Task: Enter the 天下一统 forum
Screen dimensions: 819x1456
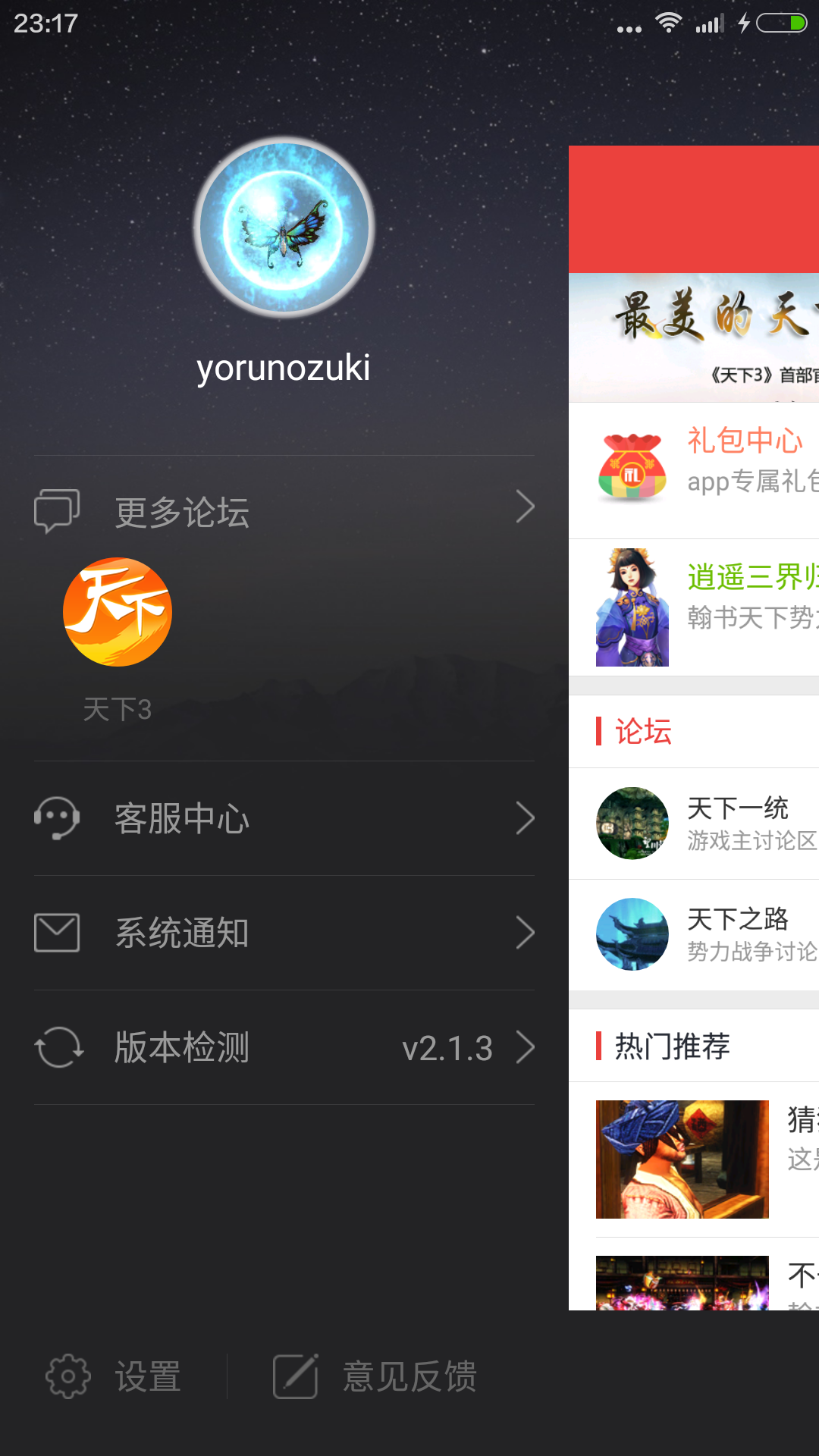Action: [x=694, y=824]
